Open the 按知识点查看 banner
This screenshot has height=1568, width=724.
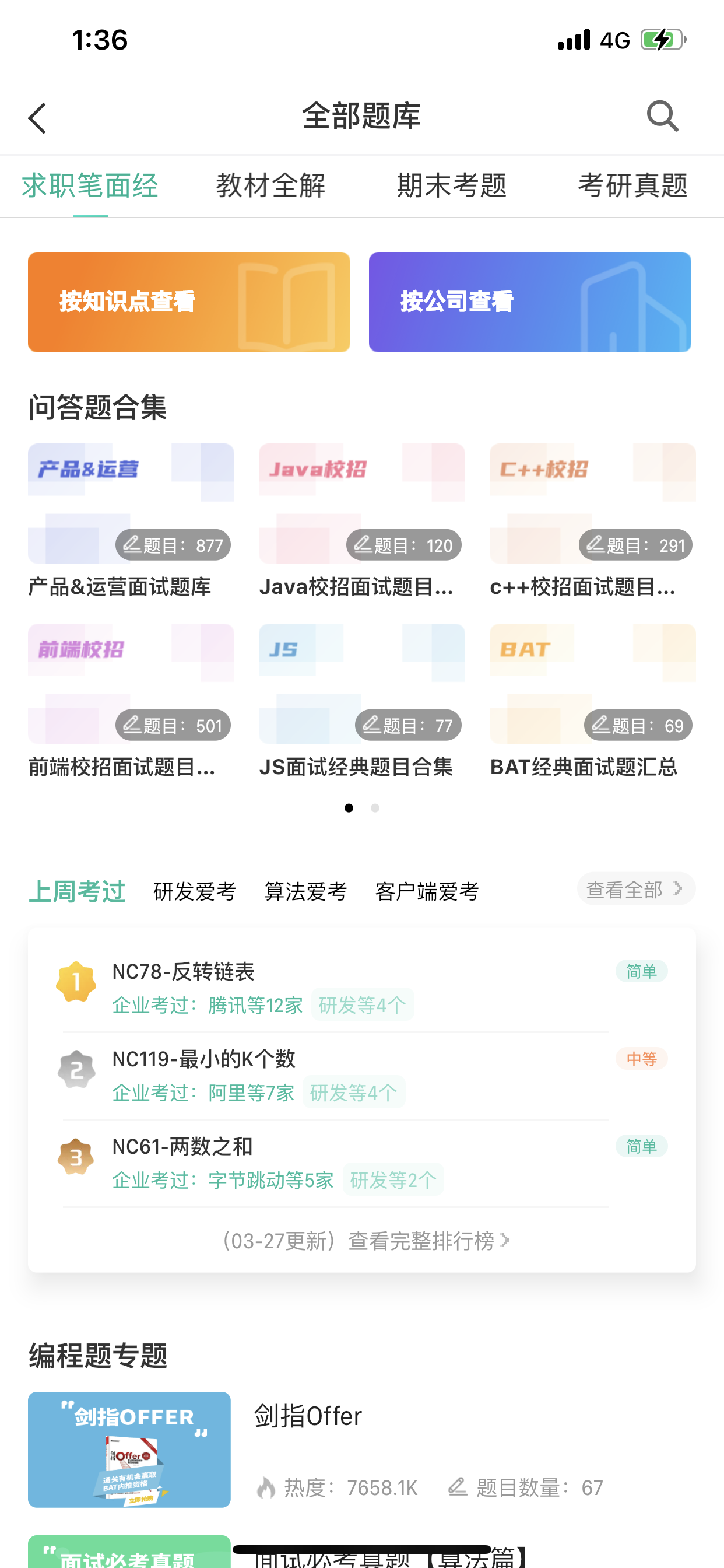point(189,302)
